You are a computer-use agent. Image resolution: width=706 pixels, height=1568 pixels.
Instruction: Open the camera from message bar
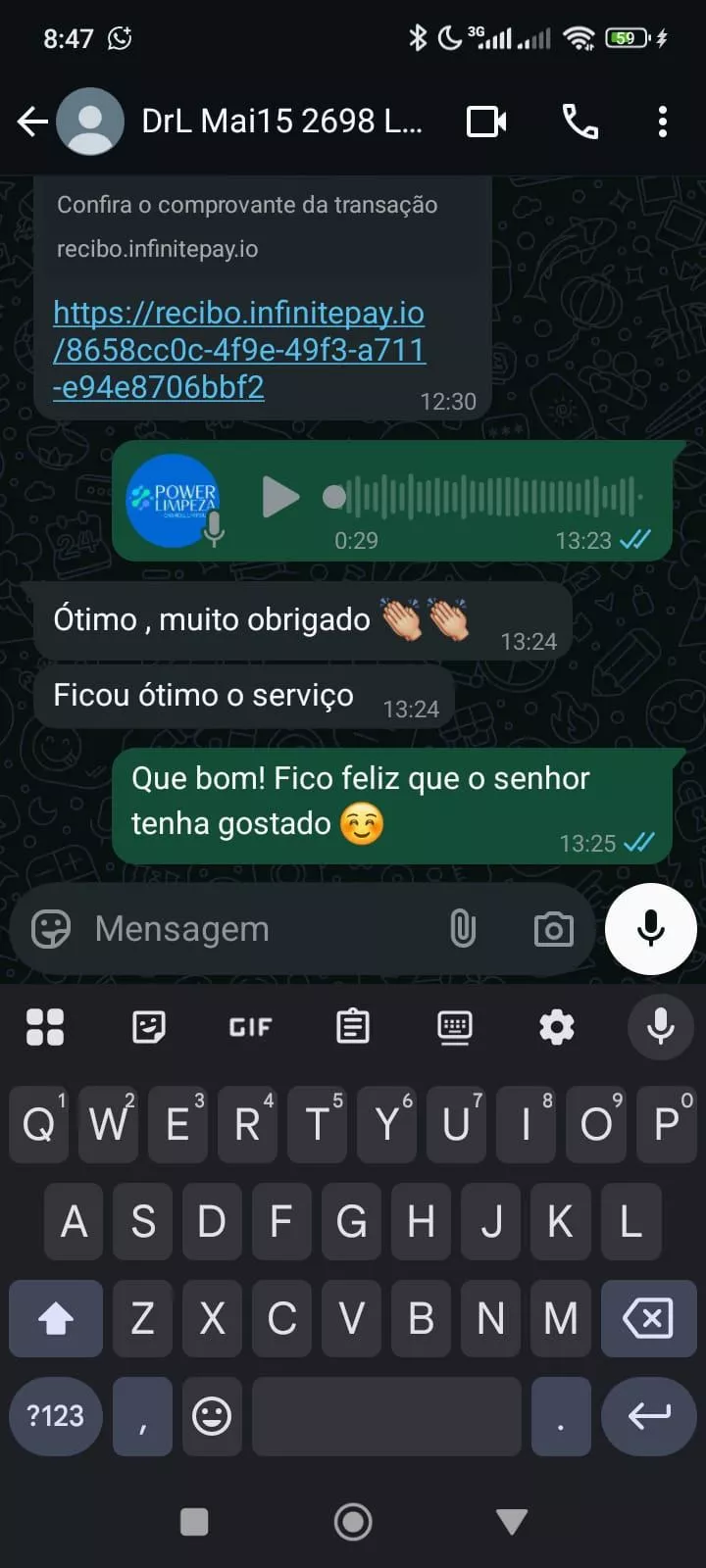pos(553,929)
